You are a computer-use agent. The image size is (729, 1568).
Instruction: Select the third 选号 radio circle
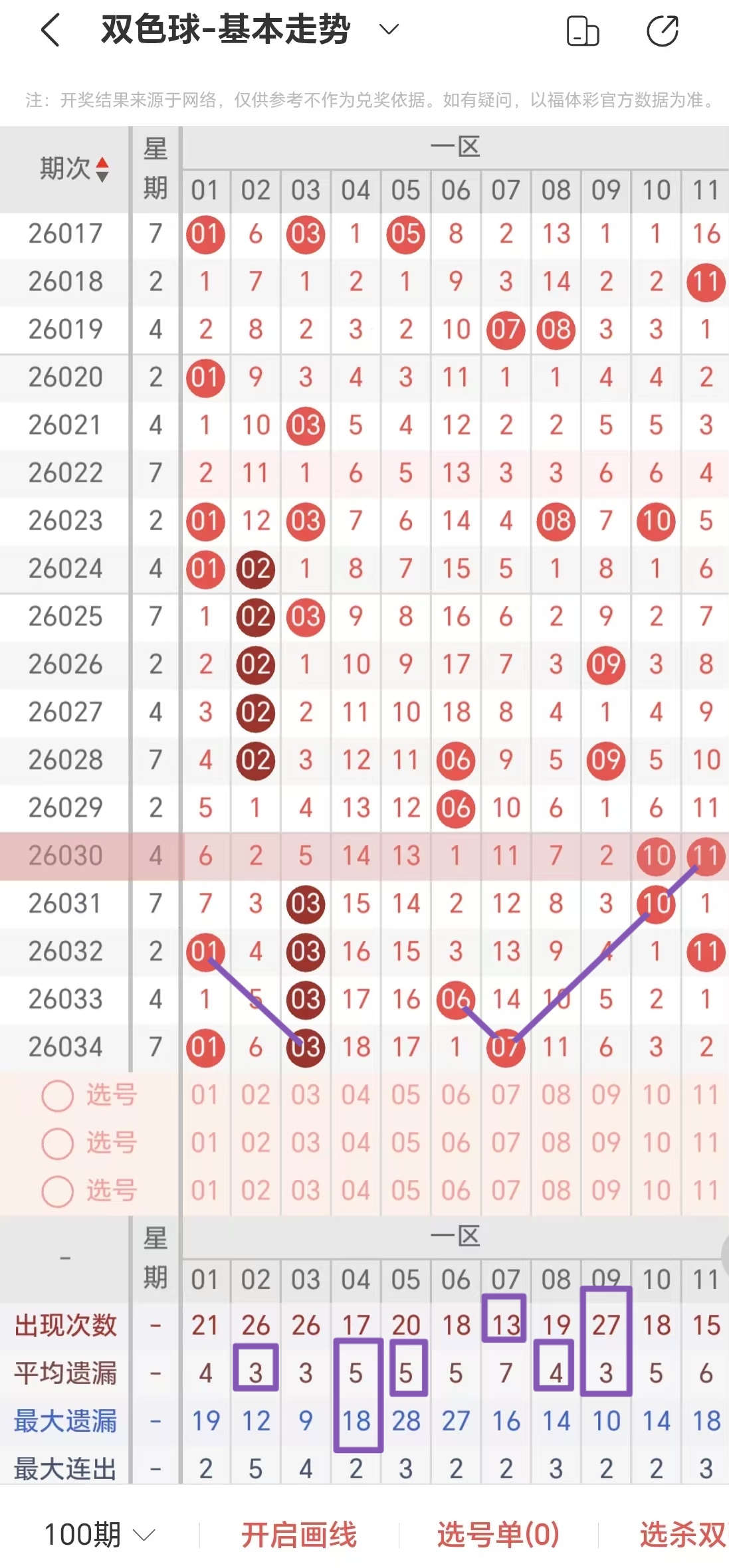pyautogui.click(x=58, y=1191)
